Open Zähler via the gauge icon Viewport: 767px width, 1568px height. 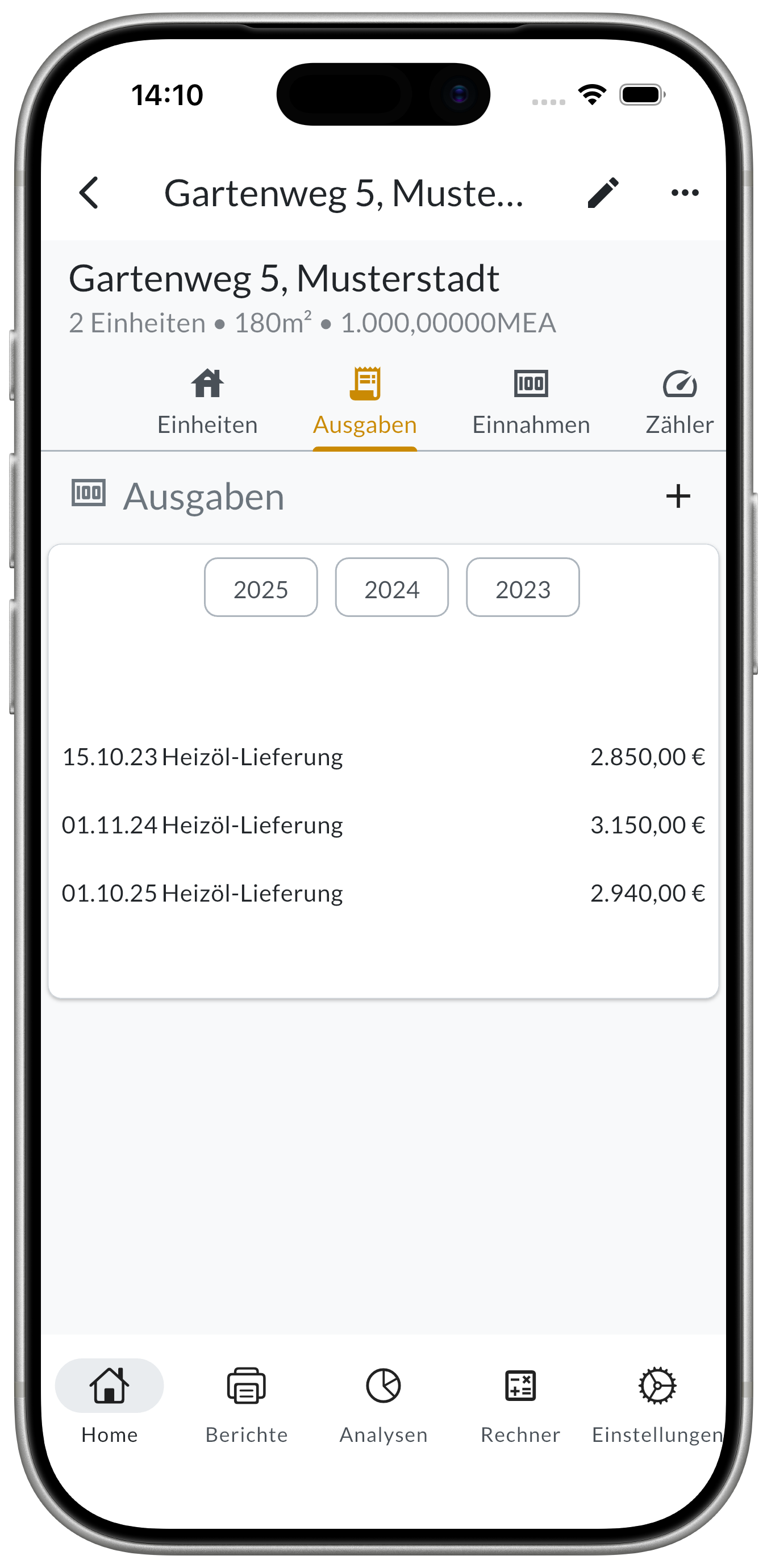680,384
